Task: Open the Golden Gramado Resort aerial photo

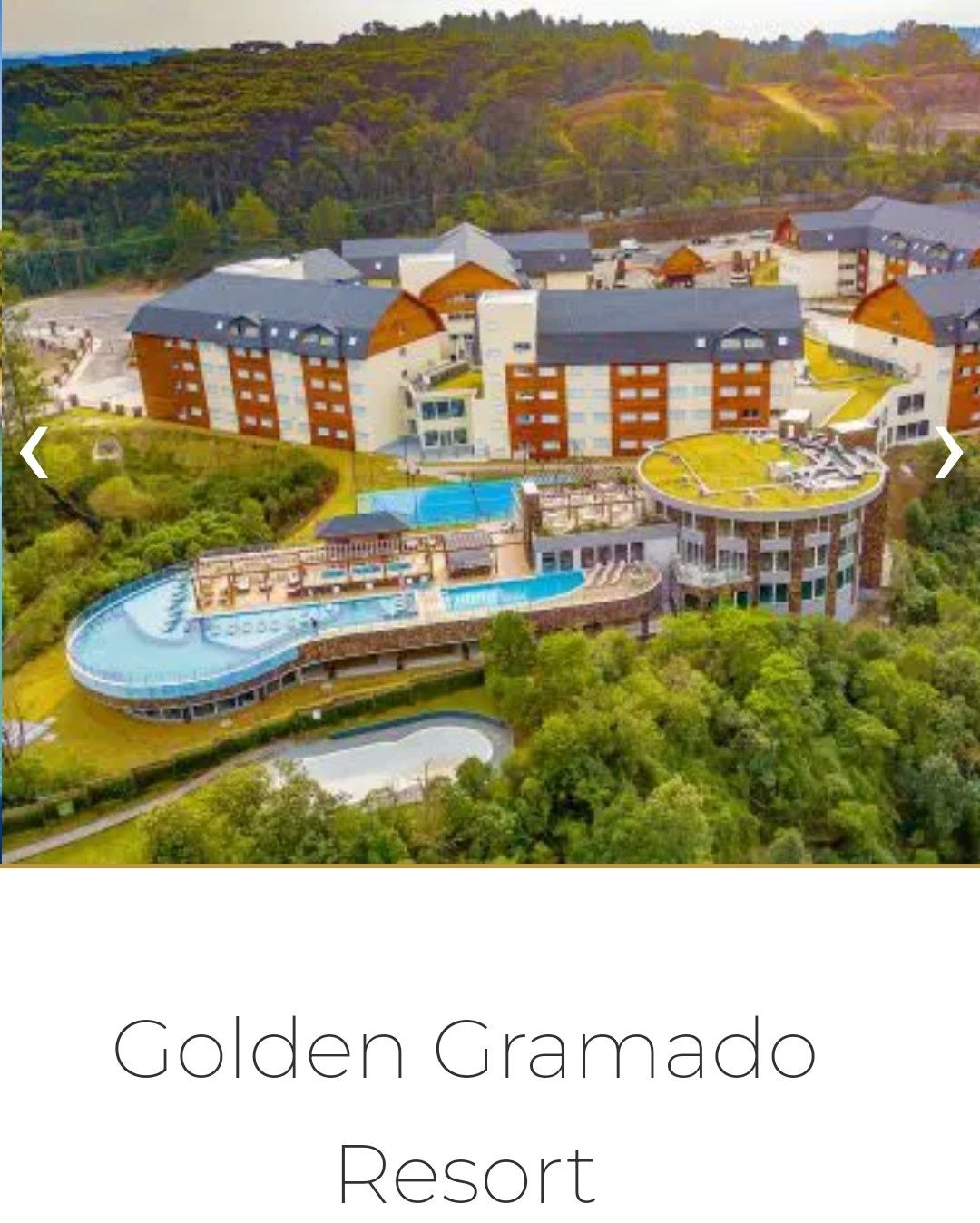Action: [x=490, y=544]
